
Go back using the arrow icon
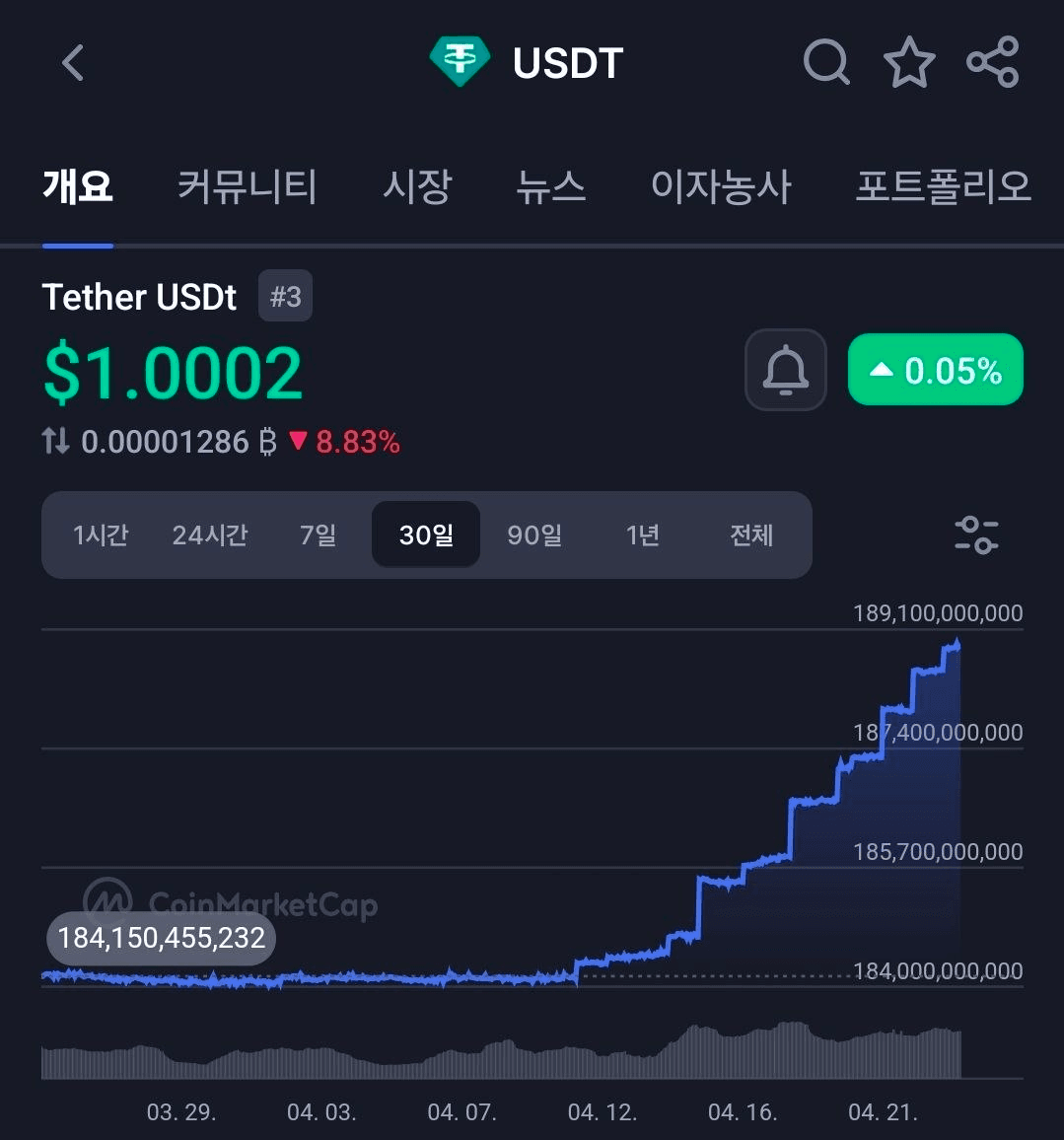coord(73,63)
